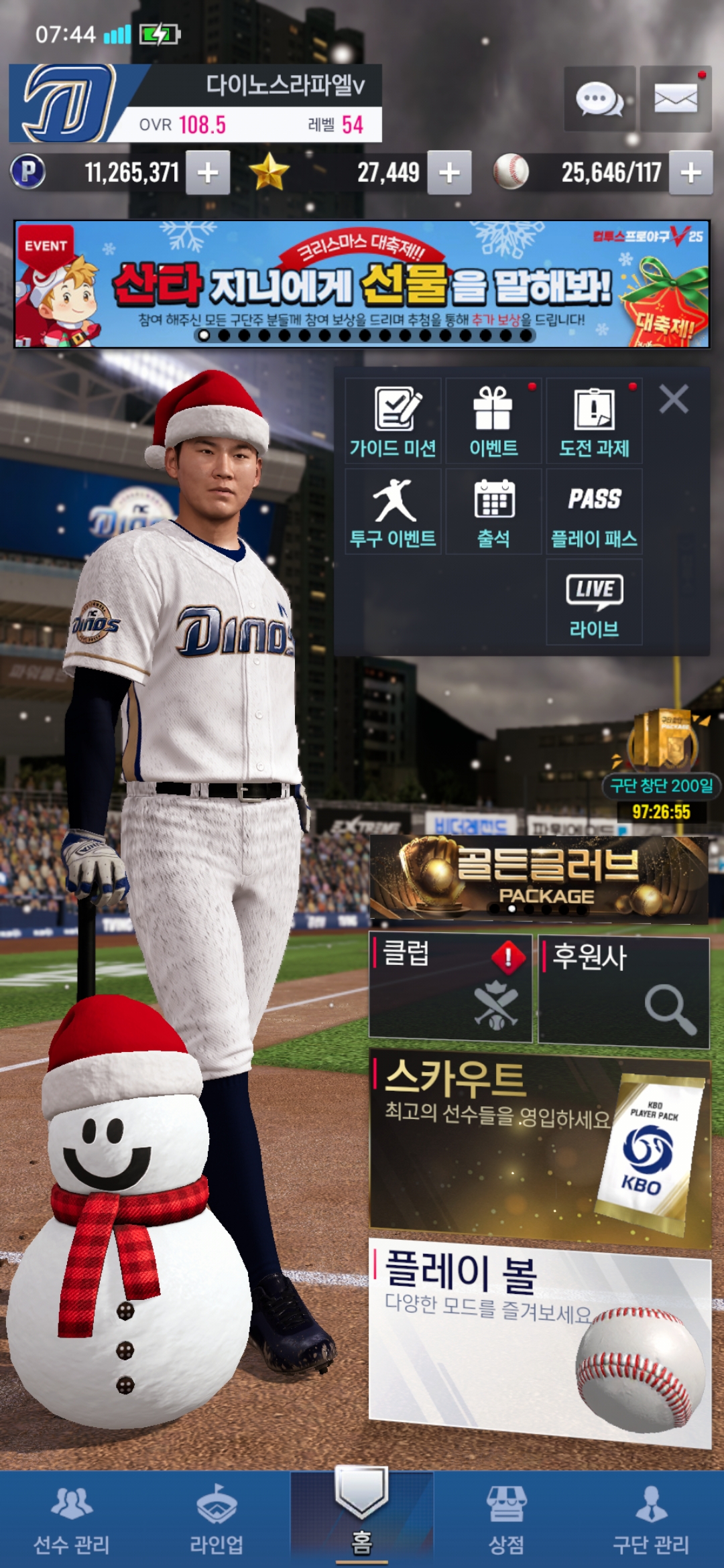Open the Santa Genie Christmas event banner
Screen dimensions: 724x1568
pyautogui.click(x=362, y=284)
